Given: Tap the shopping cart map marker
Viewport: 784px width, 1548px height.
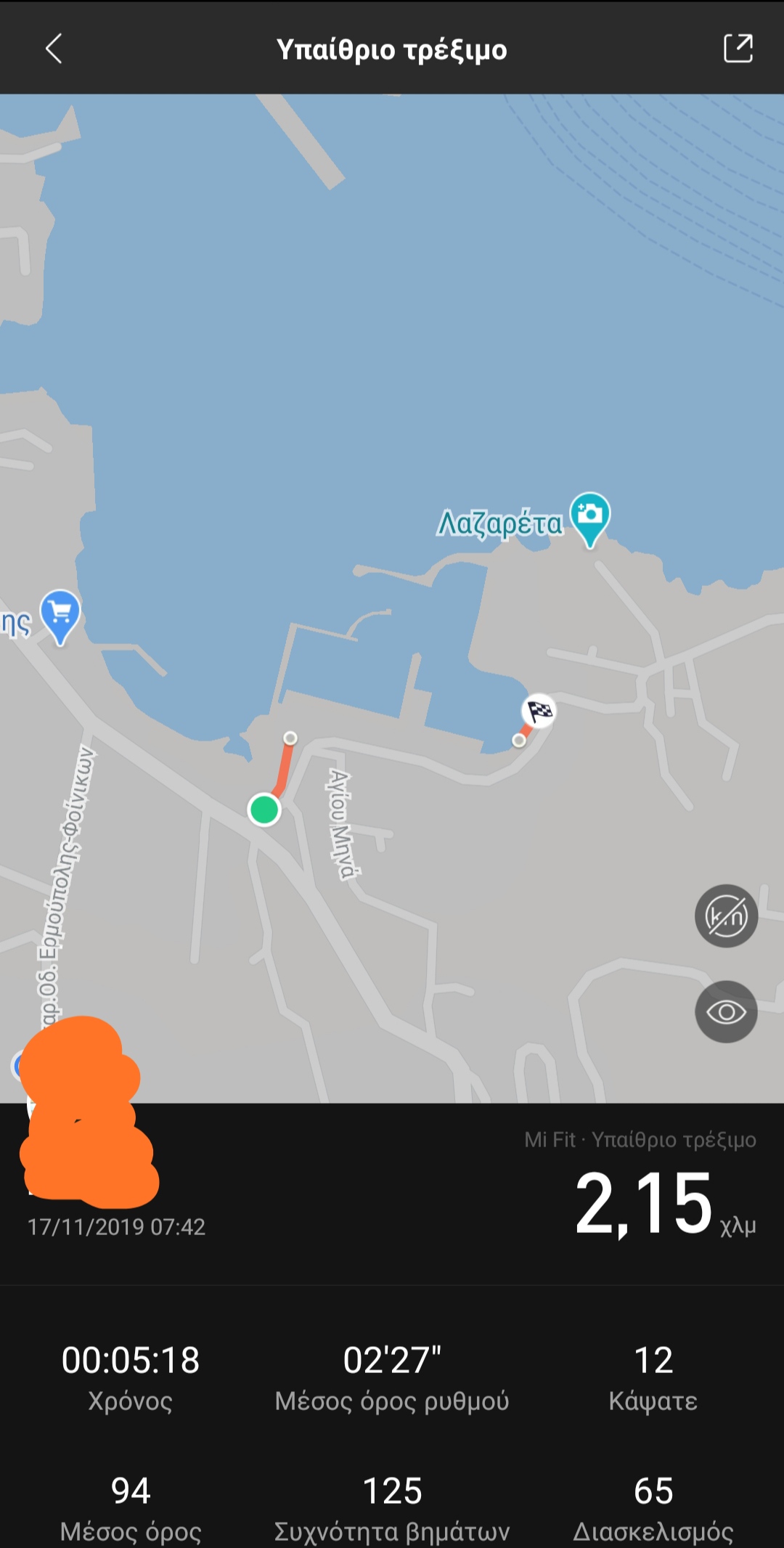Looking at the screenshot, I should click(60, 615).
